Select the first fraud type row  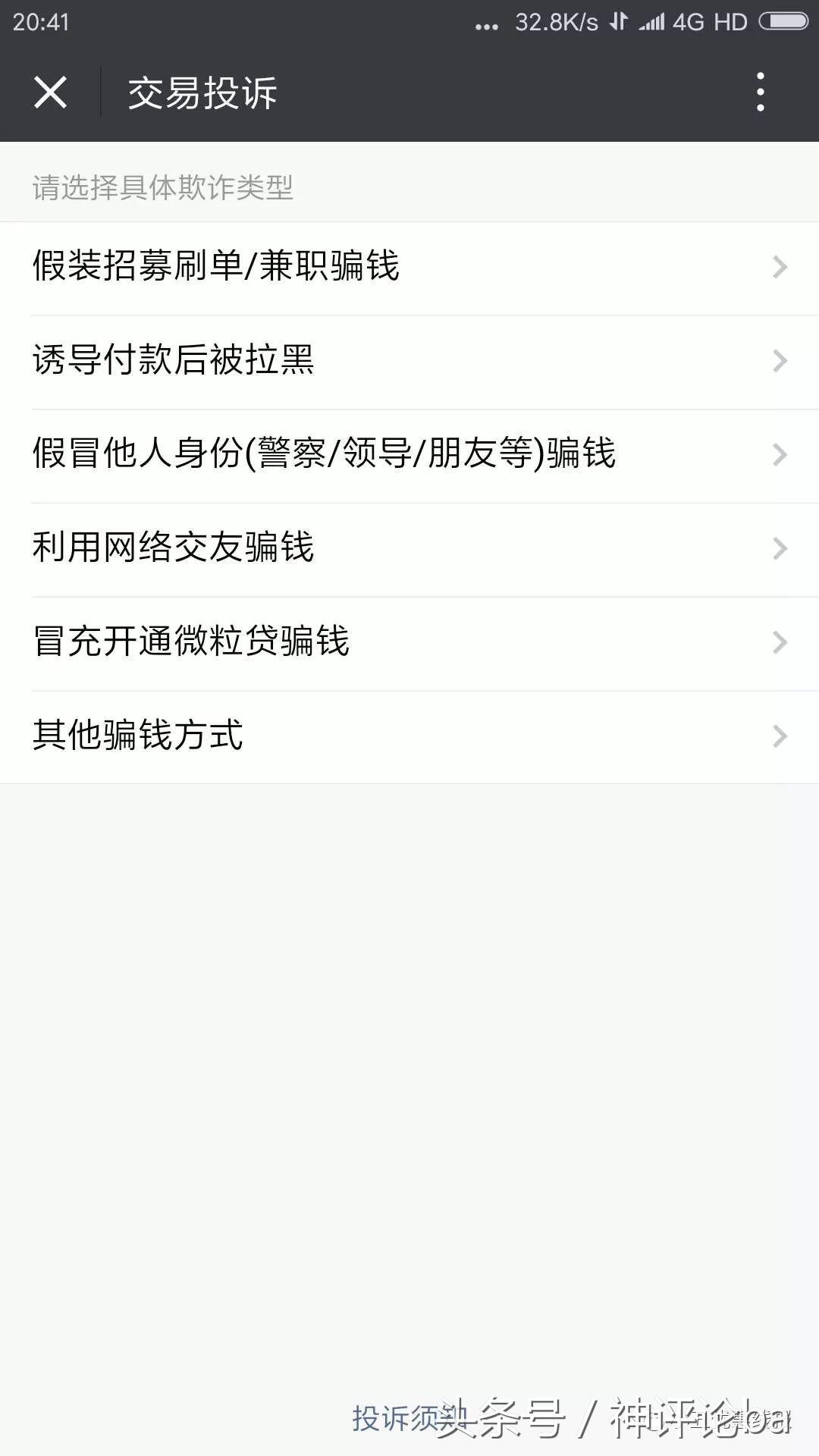(x=216, y=267)
